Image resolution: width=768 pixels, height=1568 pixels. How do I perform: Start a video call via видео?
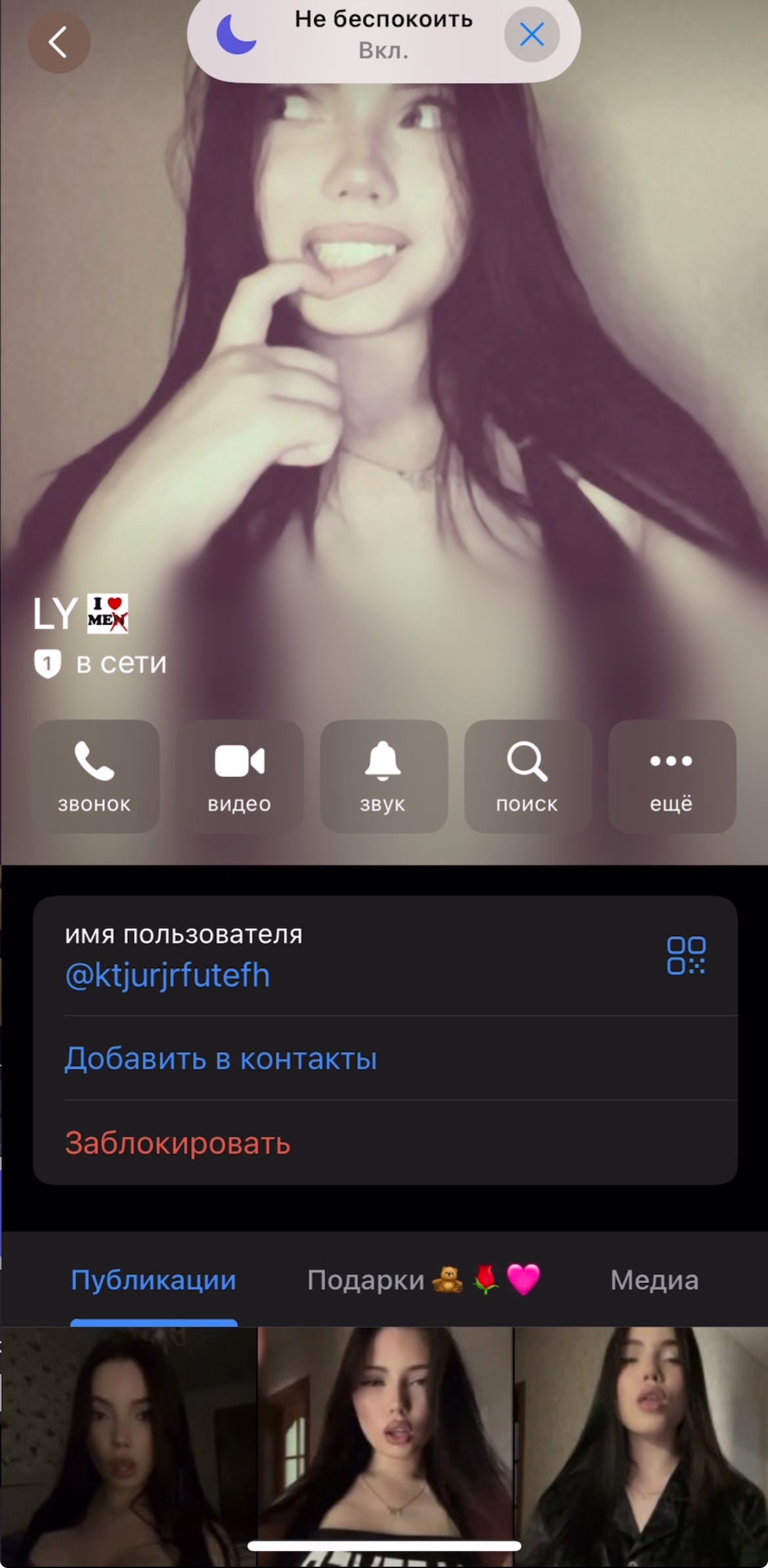coord(240,776)
